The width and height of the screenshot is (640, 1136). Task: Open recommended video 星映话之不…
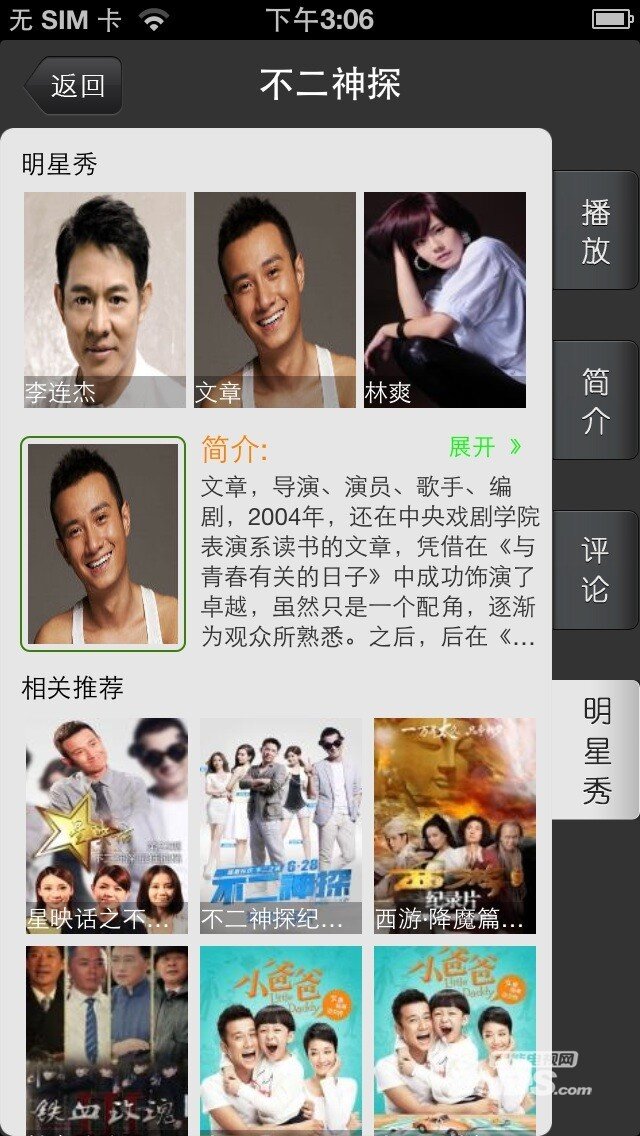pos(107,825)
